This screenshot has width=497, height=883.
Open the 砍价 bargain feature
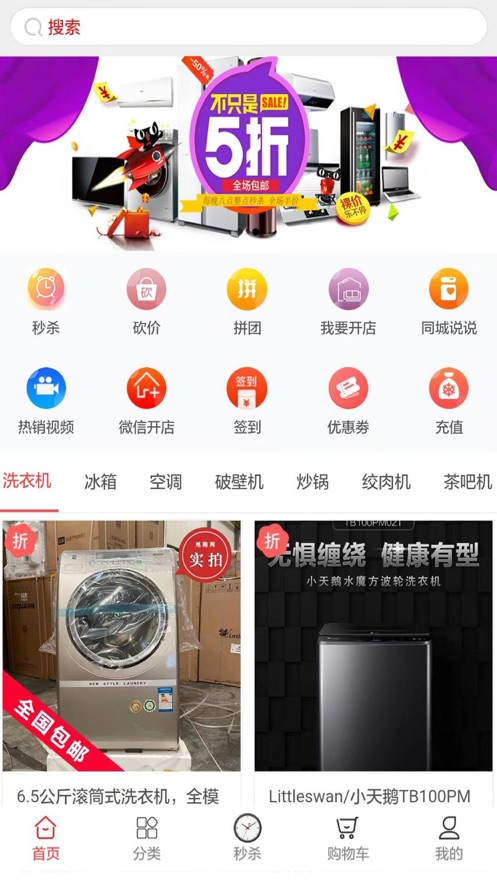tap(146, 302)
